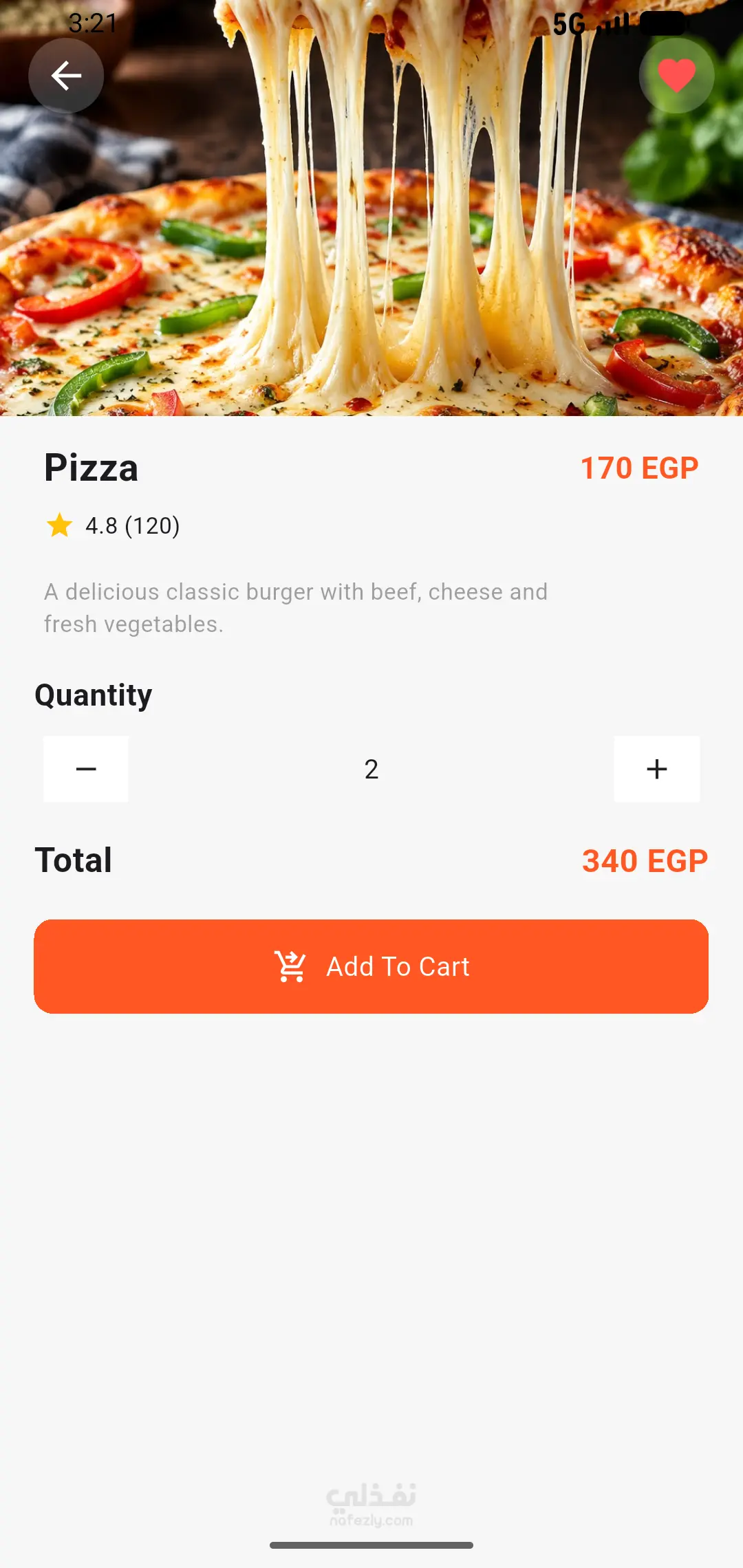Decrease the quantity with the minus button
Screen dimensions: 743x1568
(86, 769)
